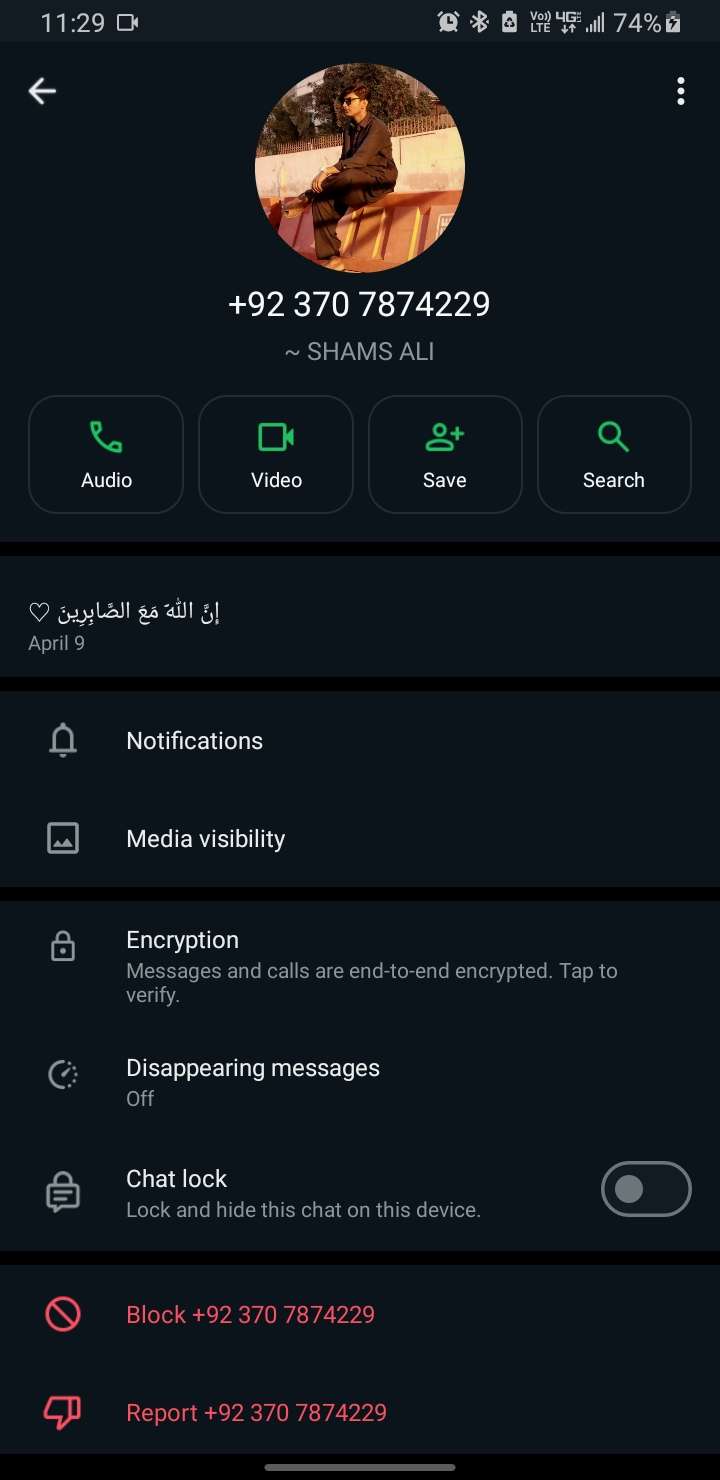
Task: Search within this chat
Action: coord(614,454)
